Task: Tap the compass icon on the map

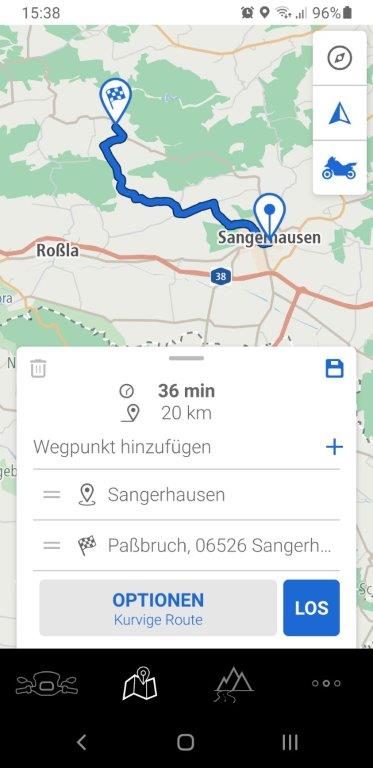Action: click(339, 59)
